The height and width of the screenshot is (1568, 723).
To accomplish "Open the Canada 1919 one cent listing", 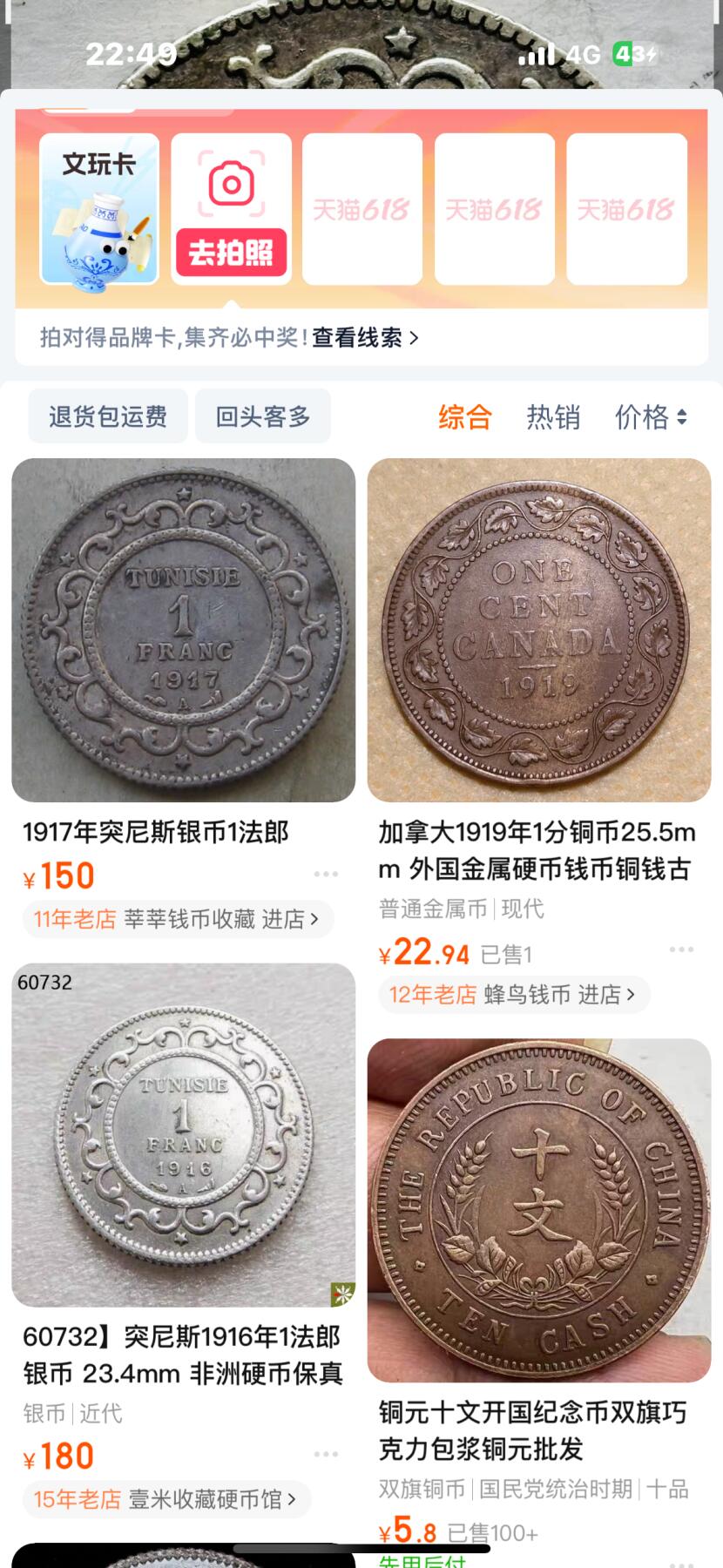I will click(x=539, y=630).
